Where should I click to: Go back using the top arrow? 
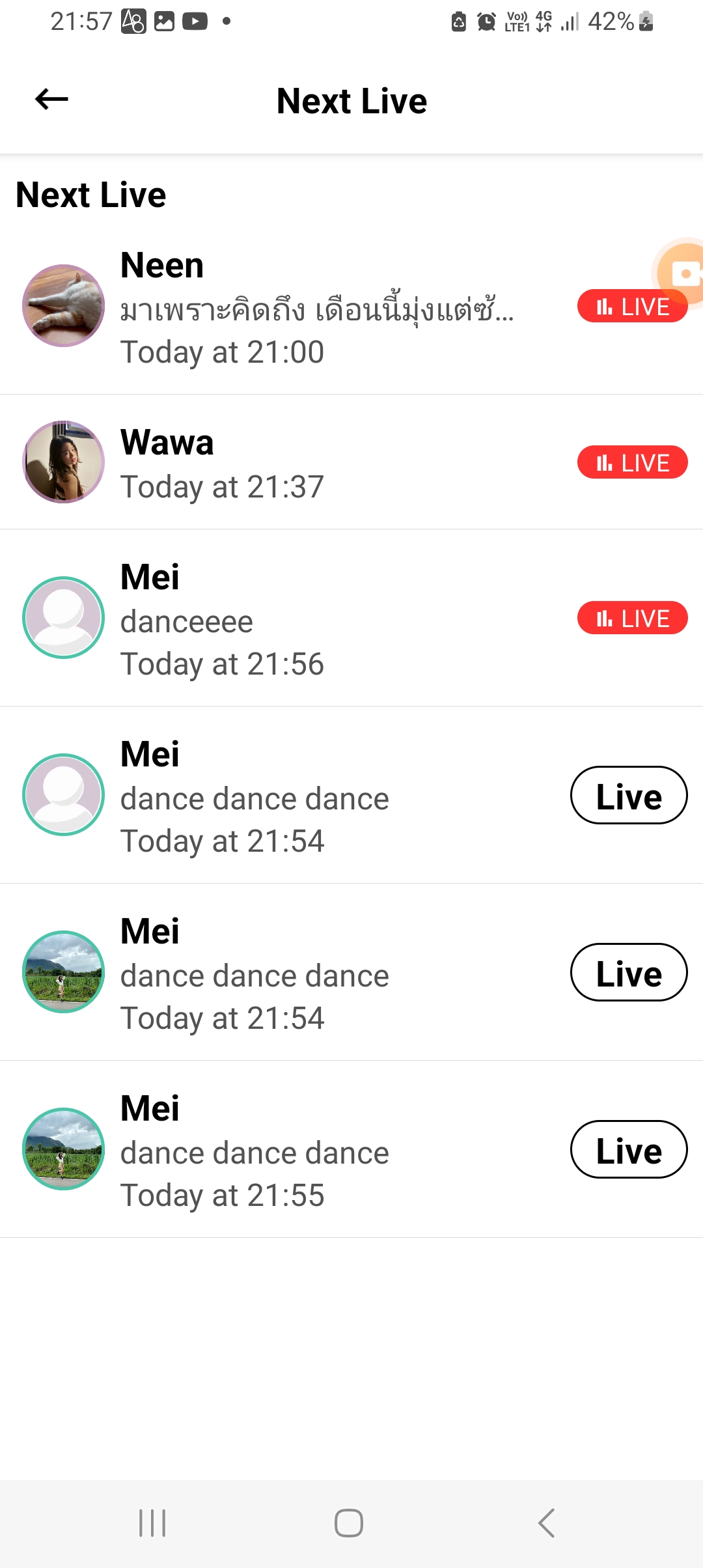[x=51, y=100]
